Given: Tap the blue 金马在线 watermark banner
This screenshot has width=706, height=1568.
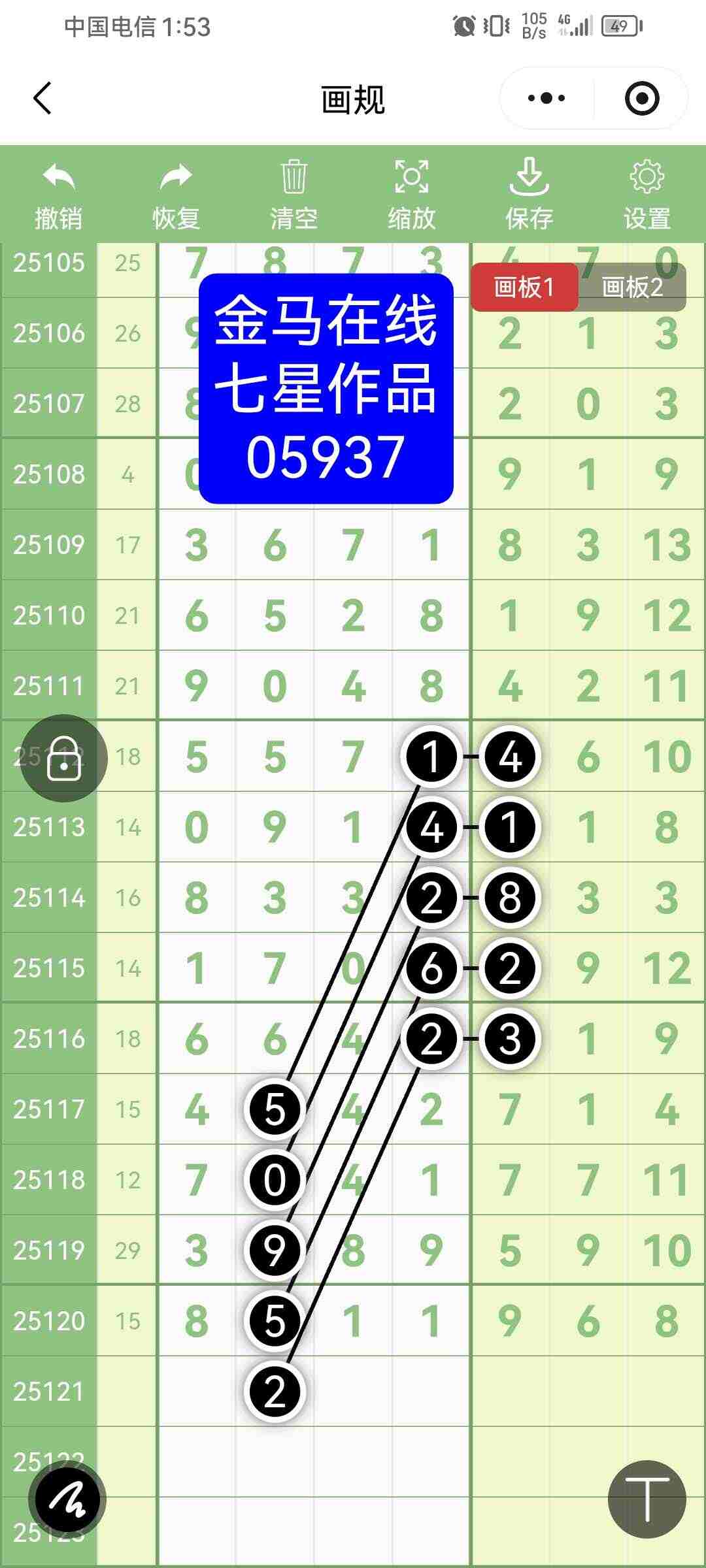Looking at the screenshot, I should 328,389.
